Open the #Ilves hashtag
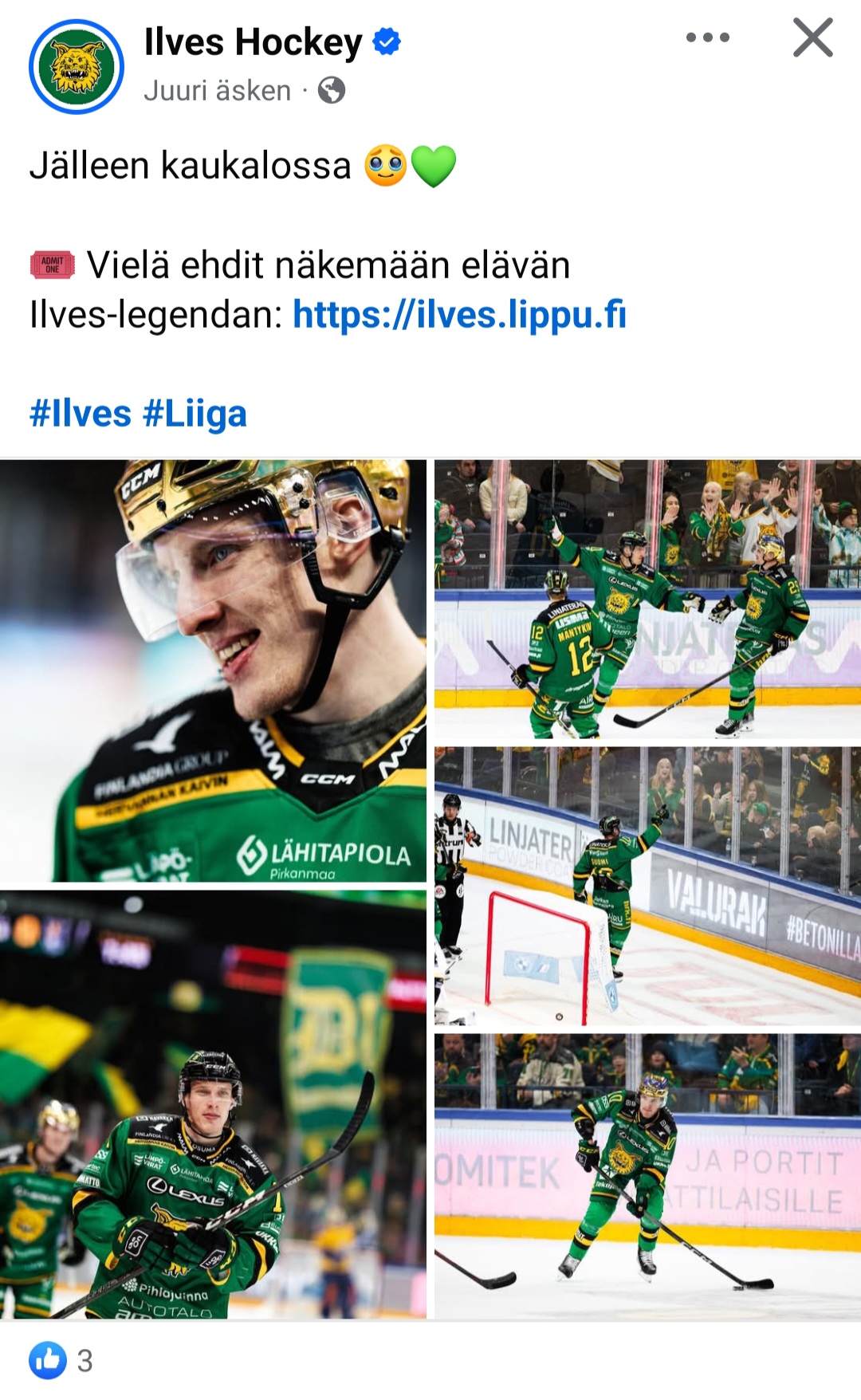861x1400 pixels. pyautogui.click(x=80, y=414)
